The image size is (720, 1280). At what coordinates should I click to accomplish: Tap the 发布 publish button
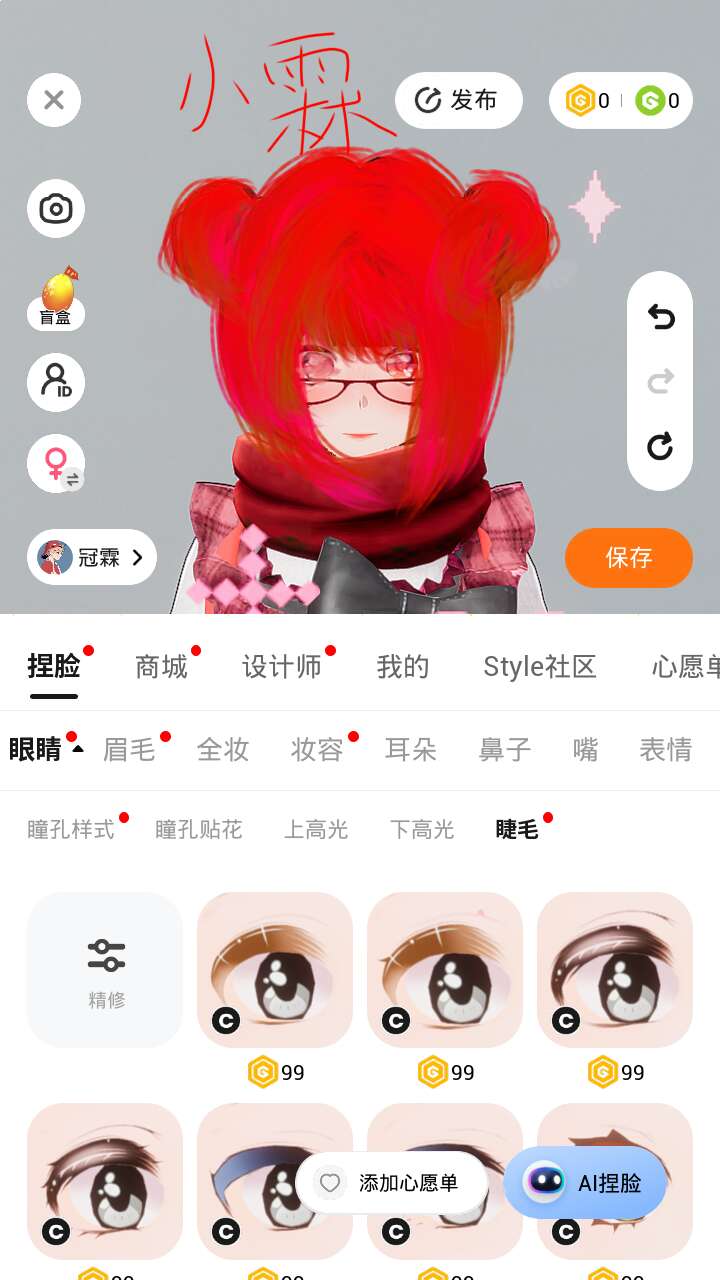coord(459,100)
